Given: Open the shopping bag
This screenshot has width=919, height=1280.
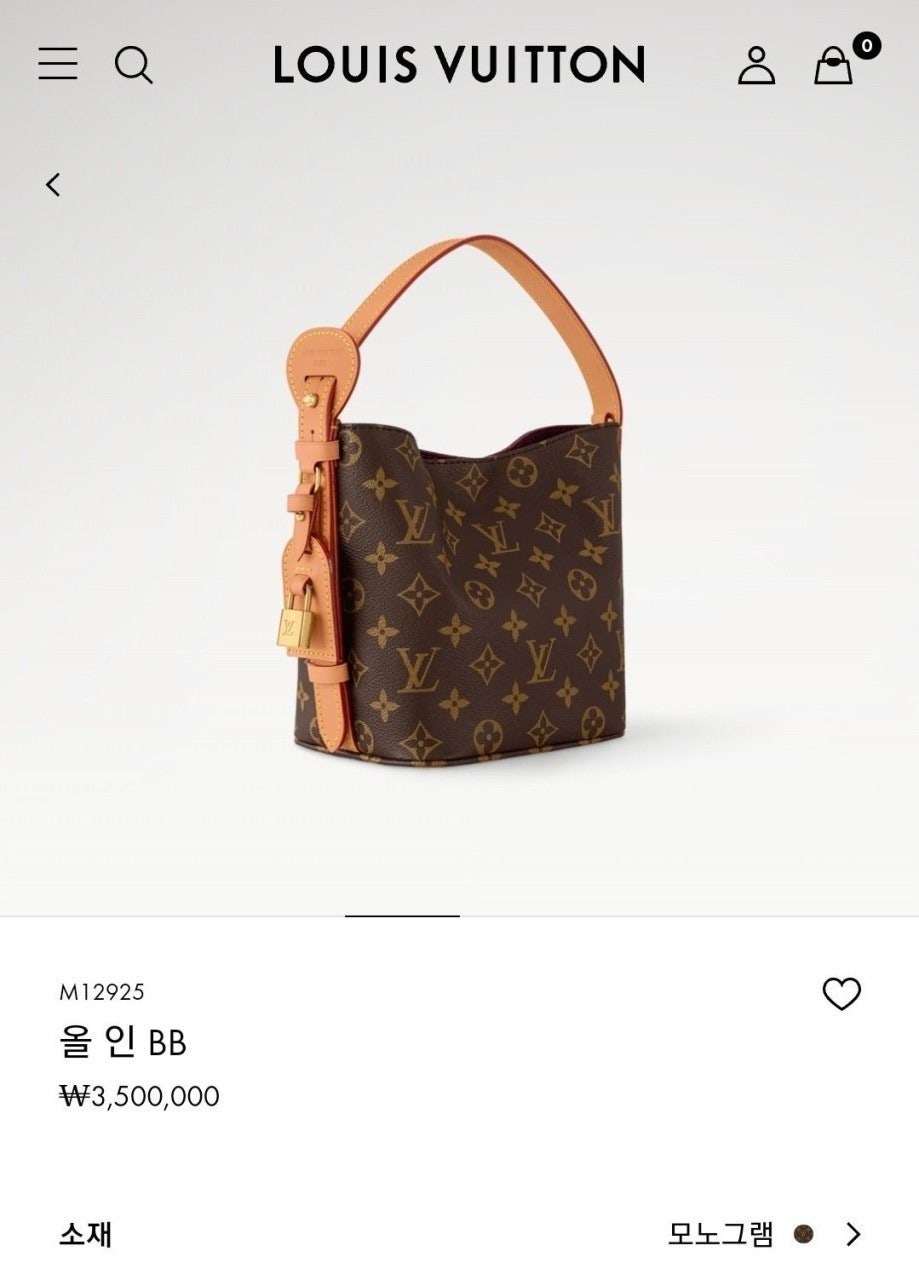Looking at the screenshot, I should pyautogui.click(x=833, y=66).
